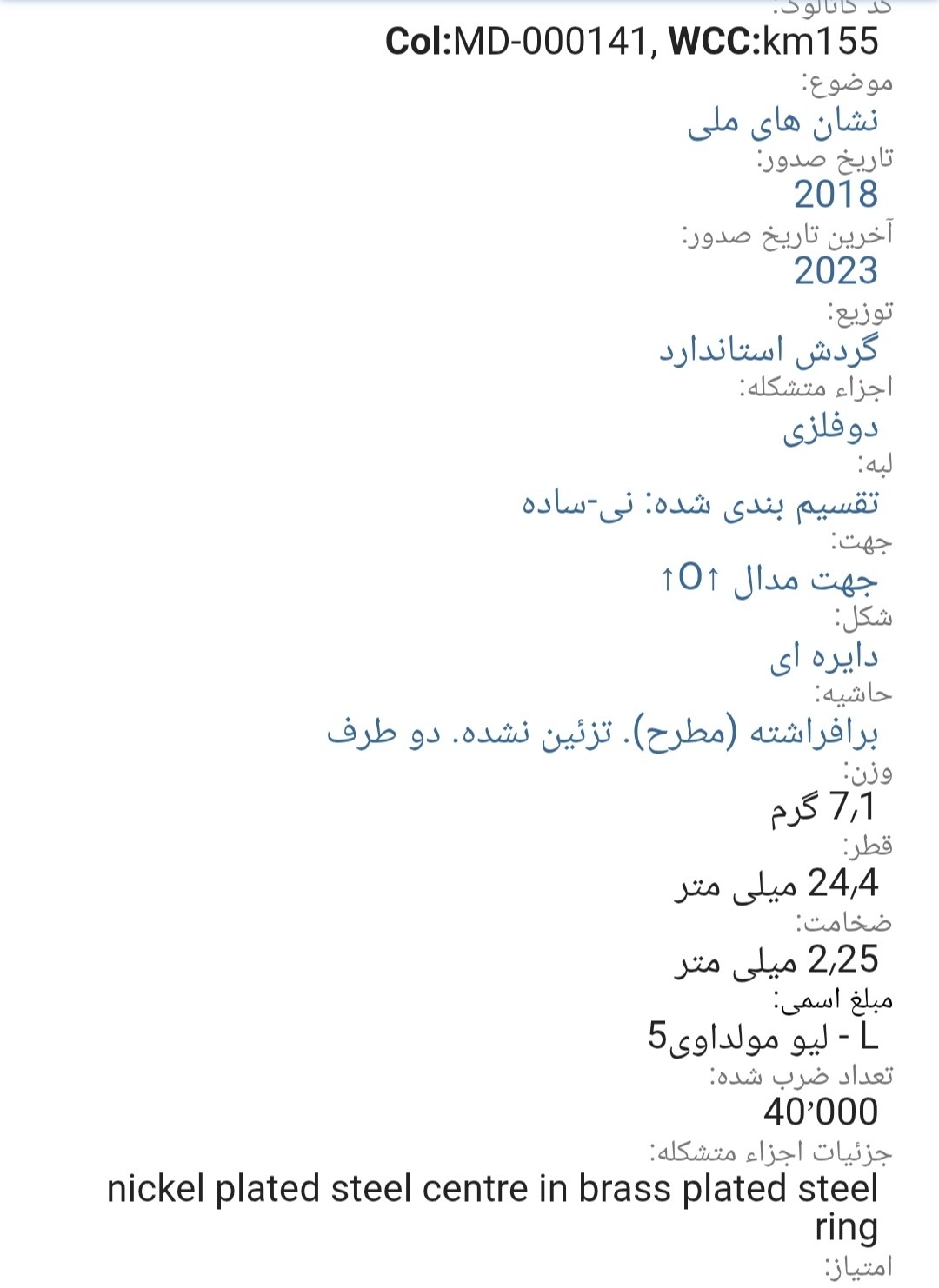Open the جهت مدال orientation link
939x1288 pixels.
click(769, 579)
